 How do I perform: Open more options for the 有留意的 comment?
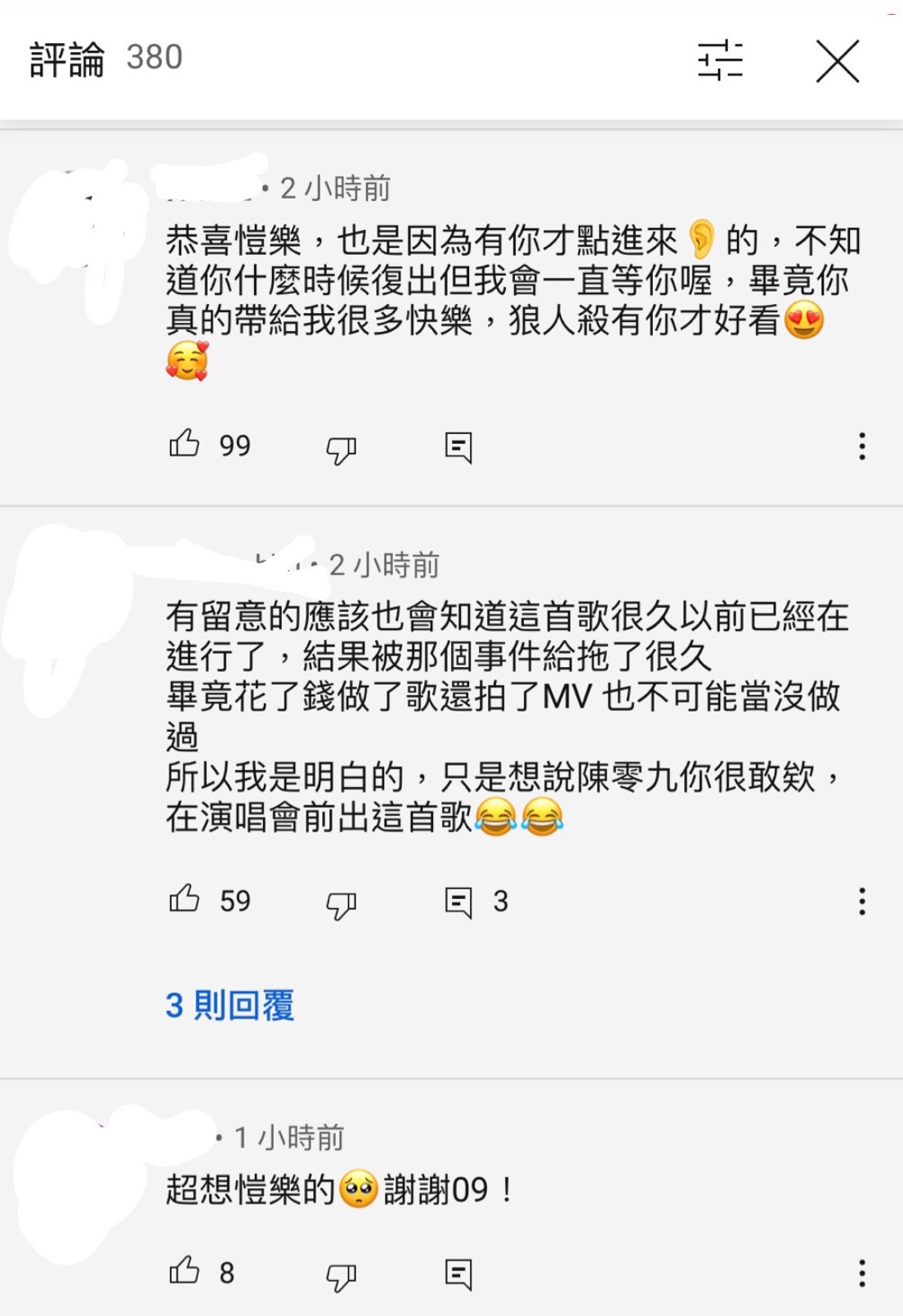point(861,902)
